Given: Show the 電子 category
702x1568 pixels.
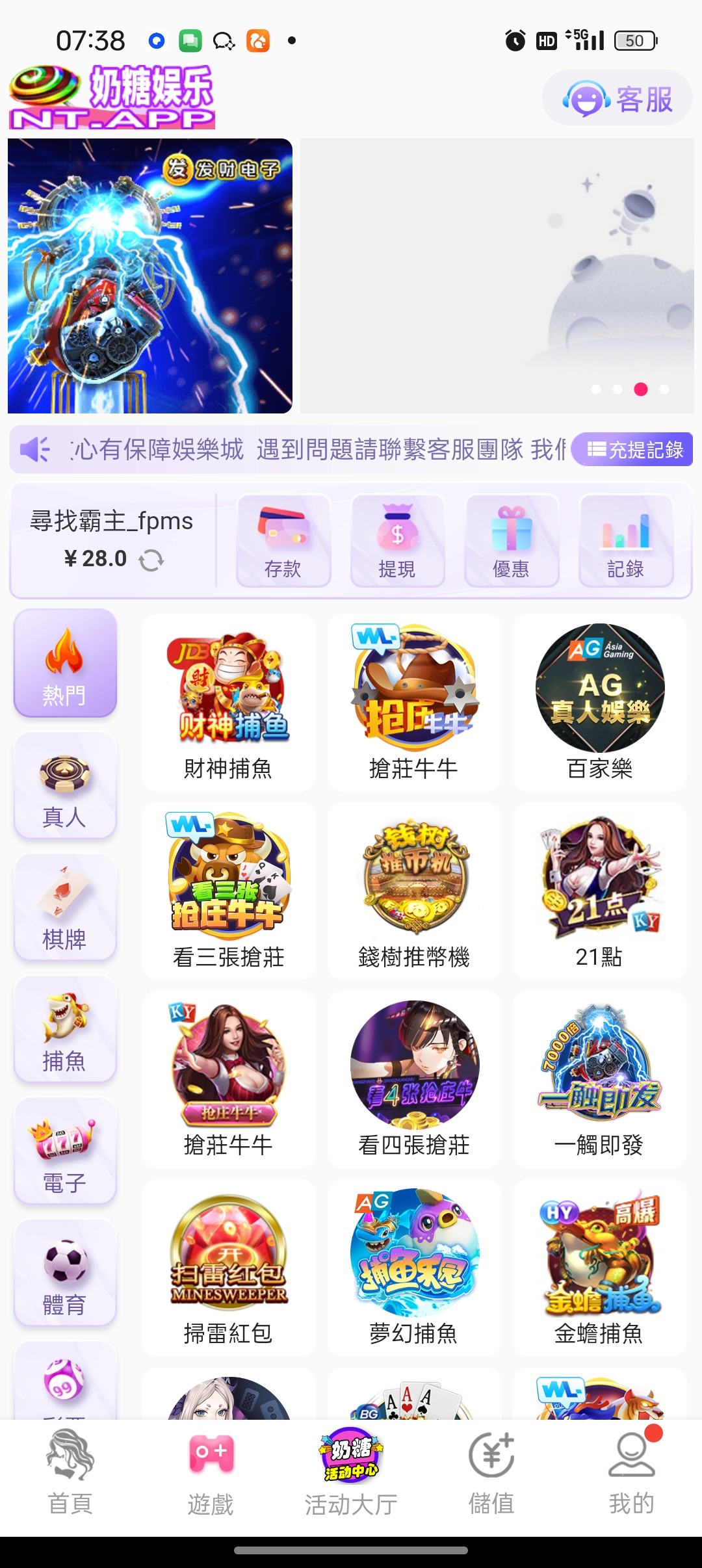Looking at the screenshot, I should (x=65, y=1151).
